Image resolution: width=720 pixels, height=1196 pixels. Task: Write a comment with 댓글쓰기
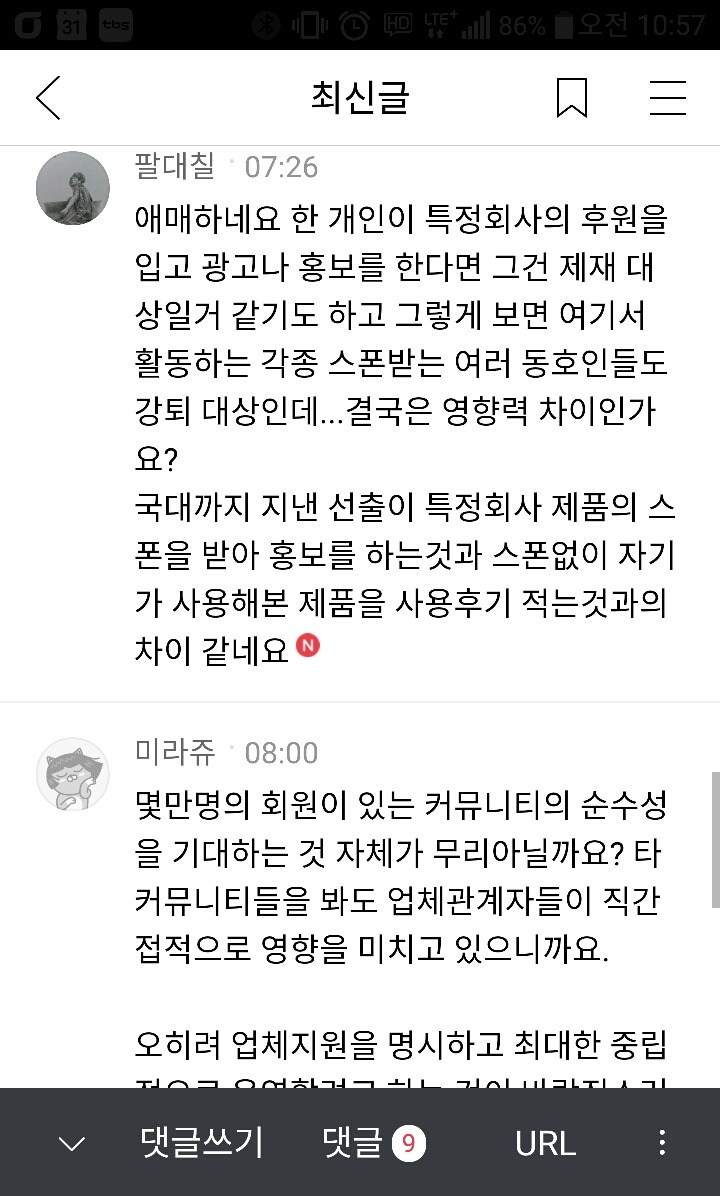(x=202, y=1142)
